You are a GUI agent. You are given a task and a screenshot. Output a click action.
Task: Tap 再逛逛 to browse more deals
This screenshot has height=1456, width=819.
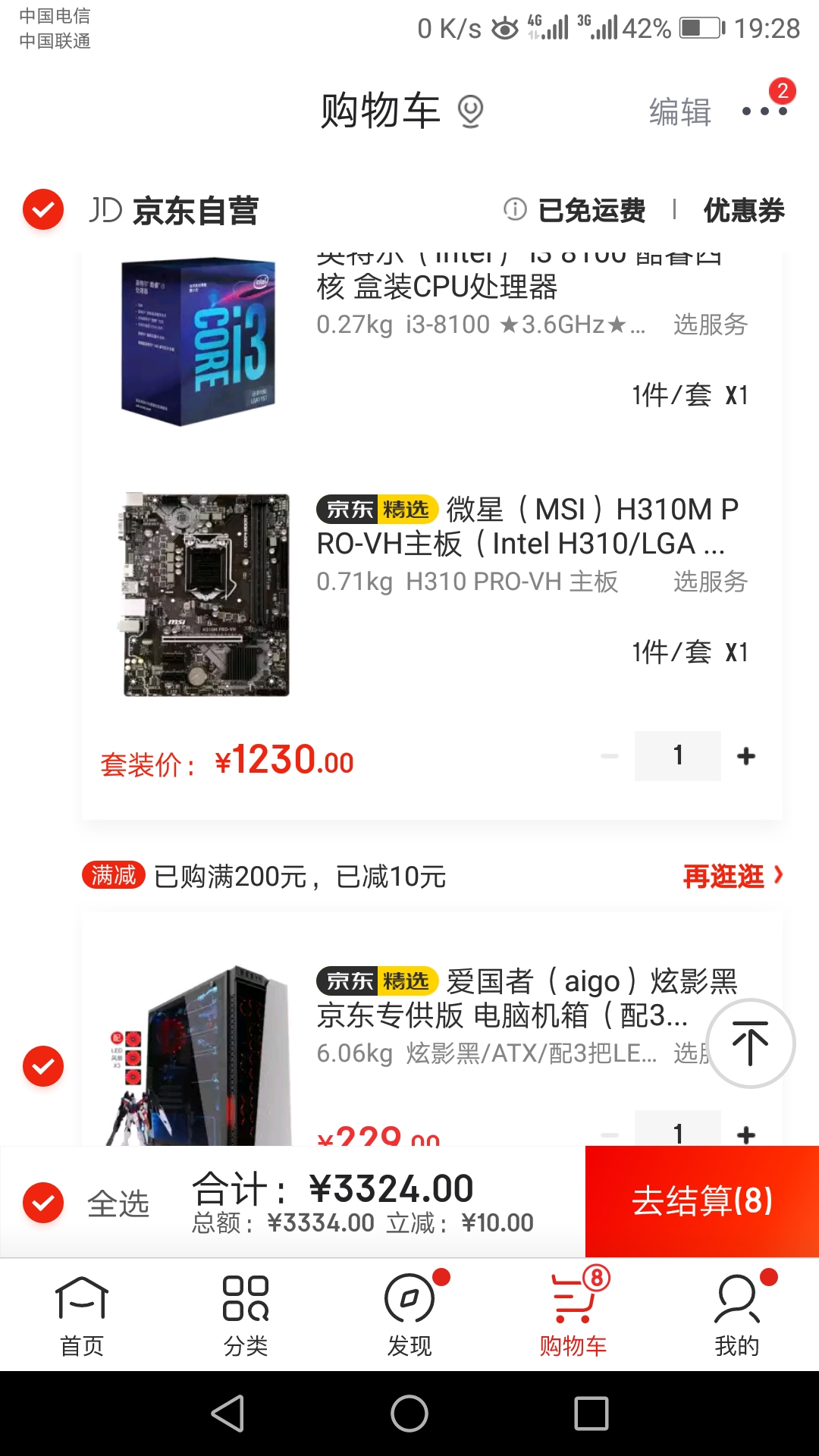coord(732,877)
